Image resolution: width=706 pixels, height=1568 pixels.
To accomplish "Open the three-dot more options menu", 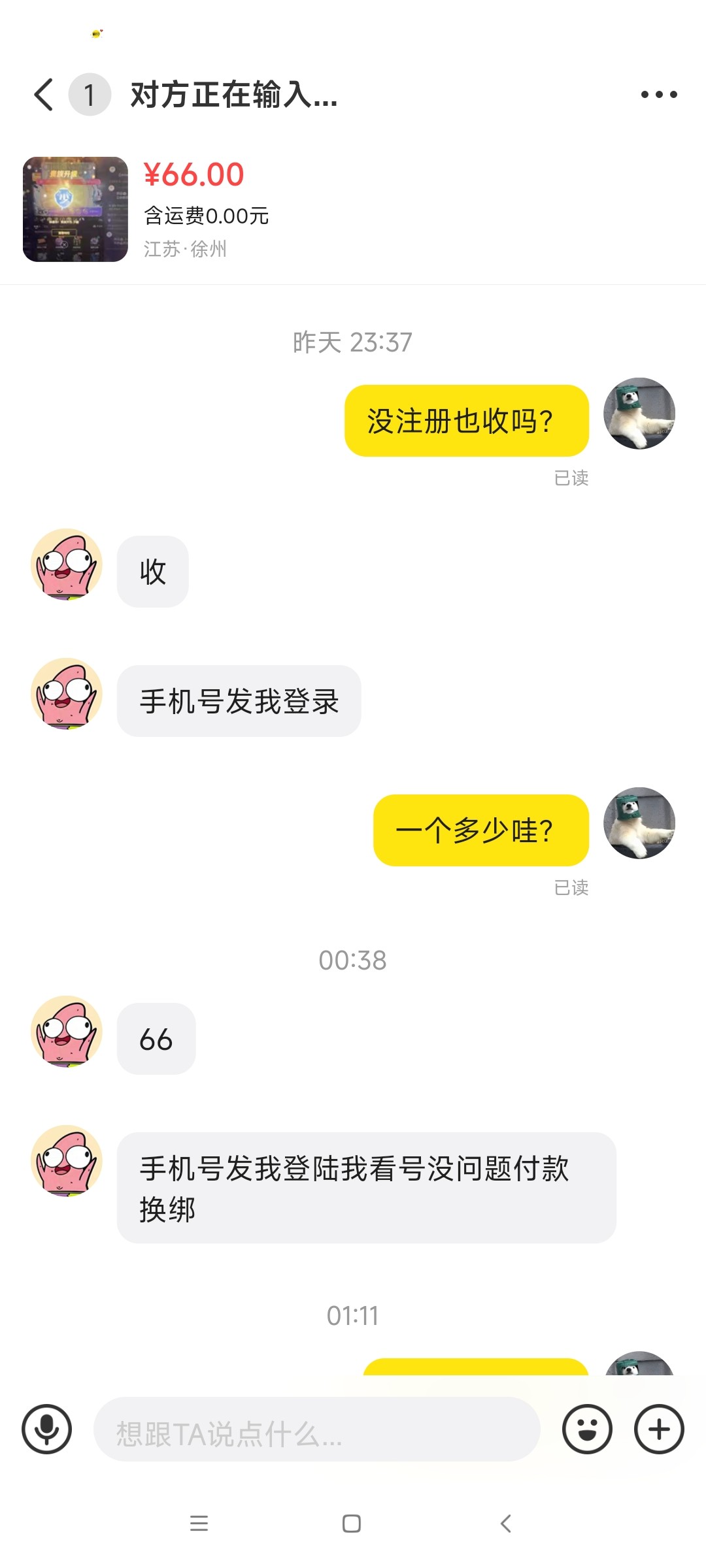I will pyautogui.click(x=658, y=95).
